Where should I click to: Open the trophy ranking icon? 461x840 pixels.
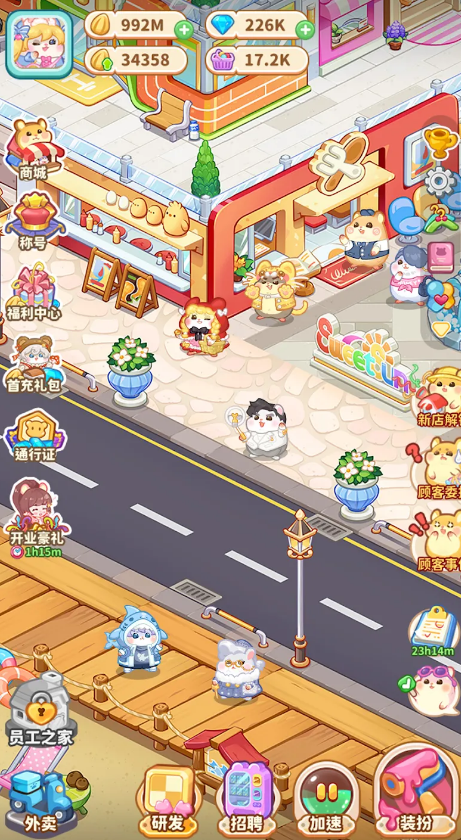click(x=441, y=142)
